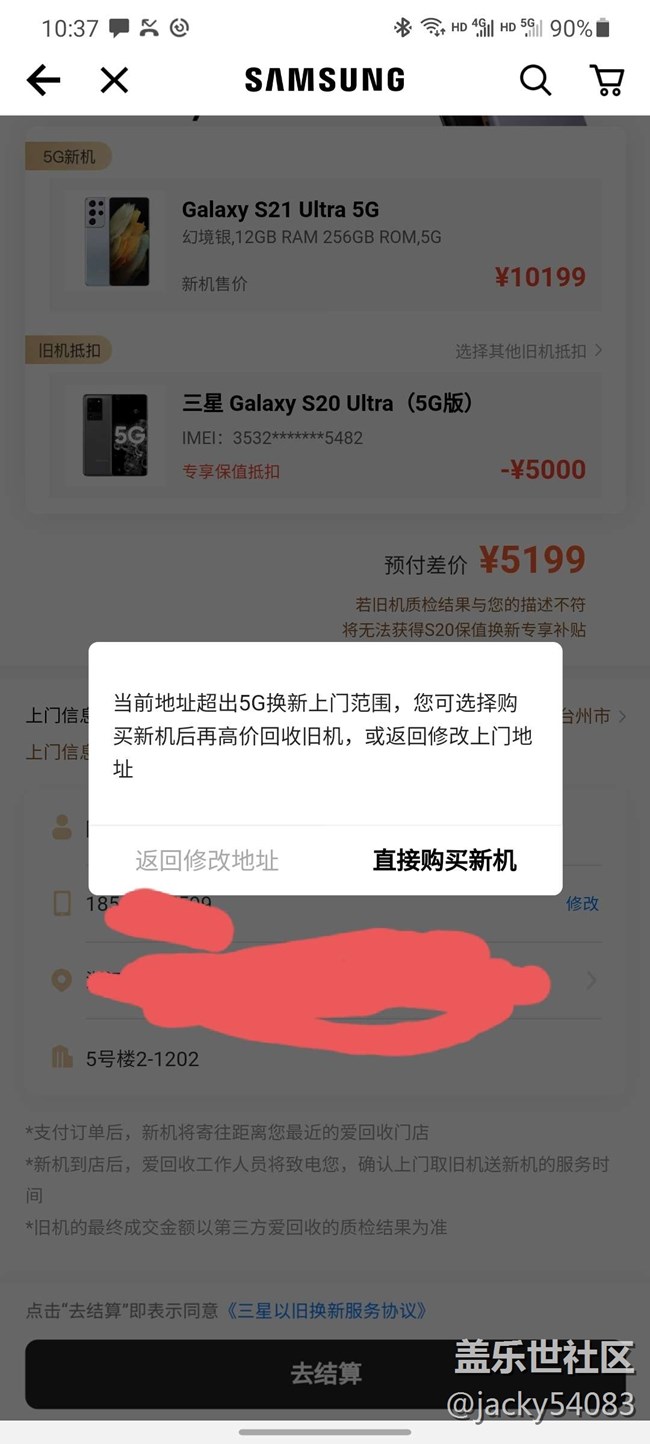Close the page with the X icon
The image size is (650, 1444).
click(114, 80)
